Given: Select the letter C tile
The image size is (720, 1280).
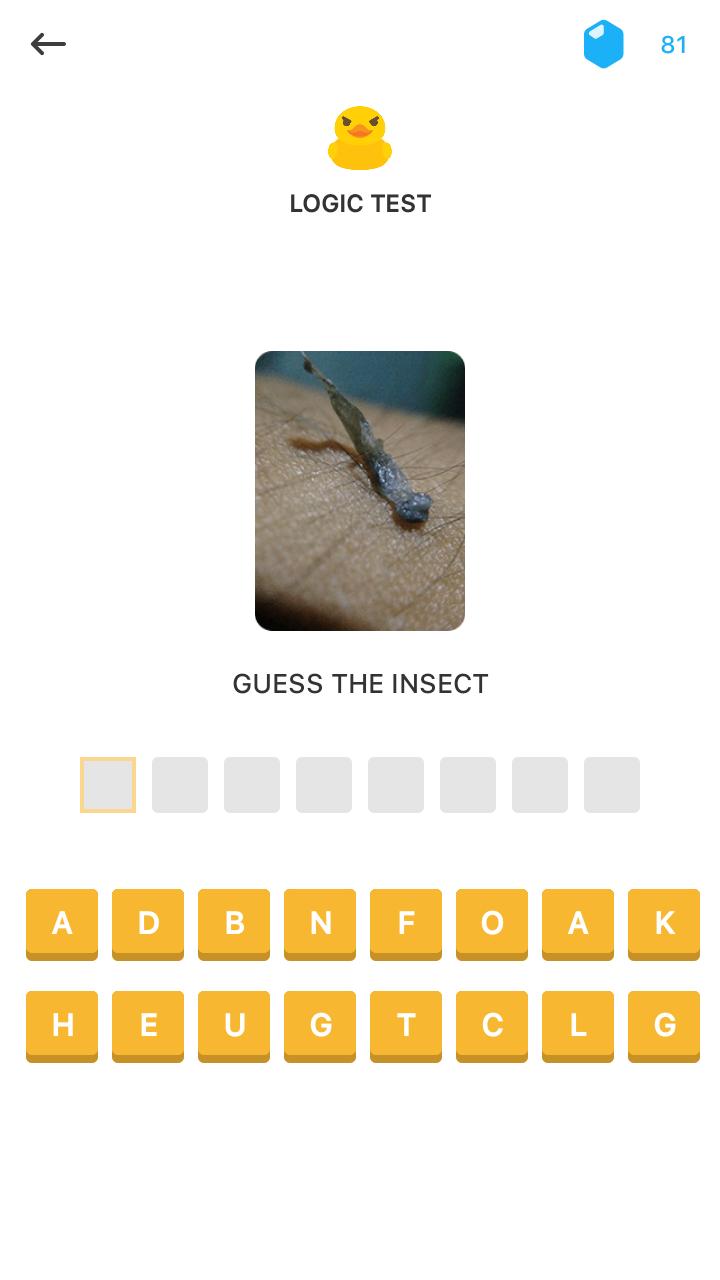Looking at the screenshot, I should pyautogui.click(x=492, y=1025).
